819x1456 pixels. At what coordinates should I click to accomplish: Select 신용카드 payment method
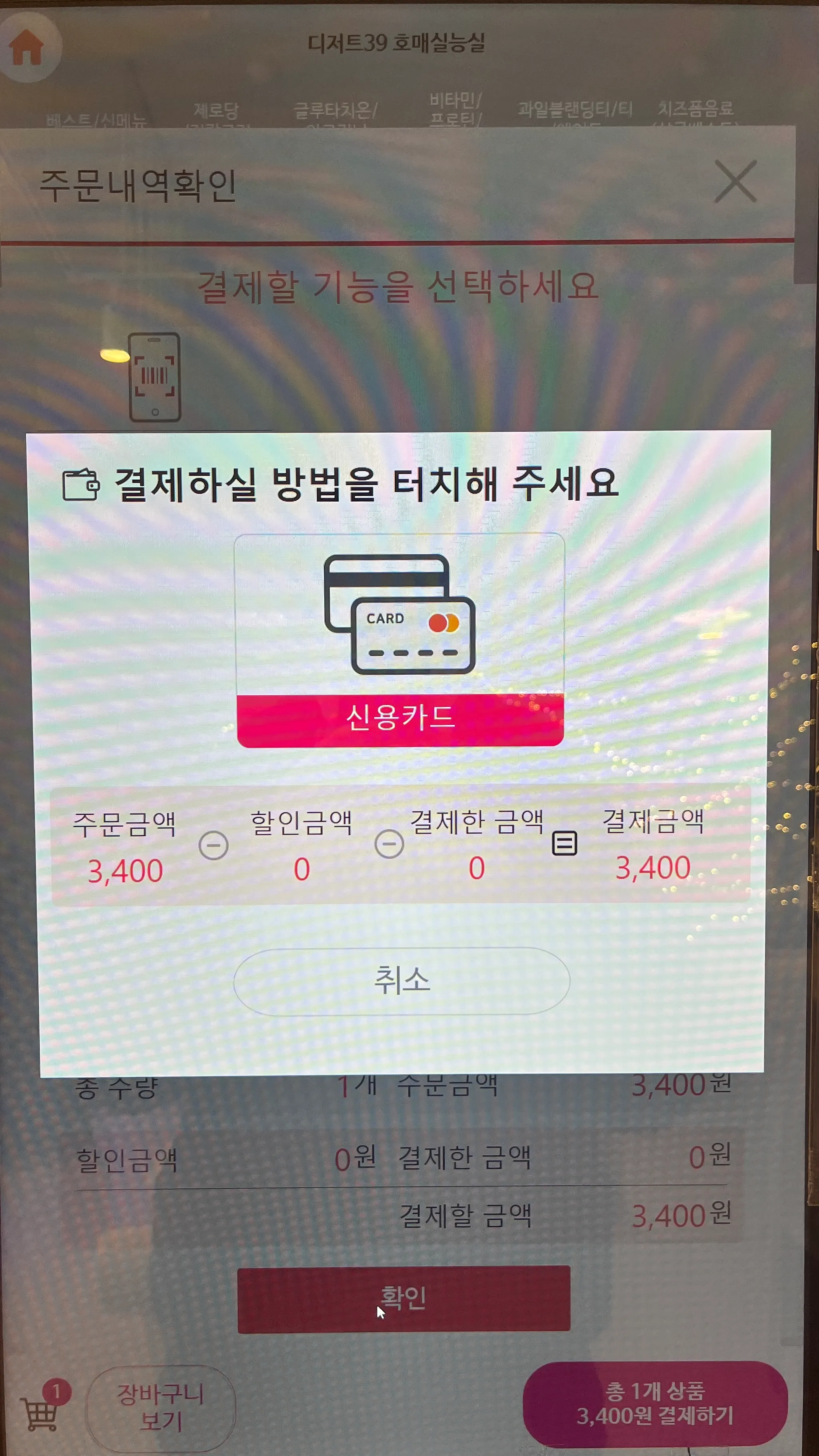tap(400, 640)
